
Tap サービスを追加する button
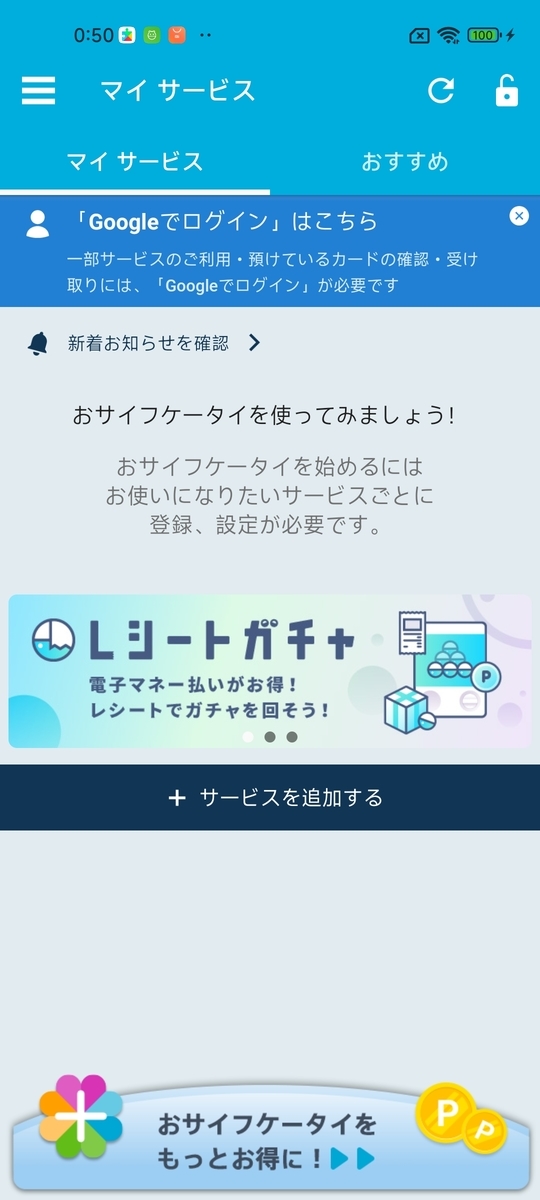pyautogui.click(x=270, y=797)
